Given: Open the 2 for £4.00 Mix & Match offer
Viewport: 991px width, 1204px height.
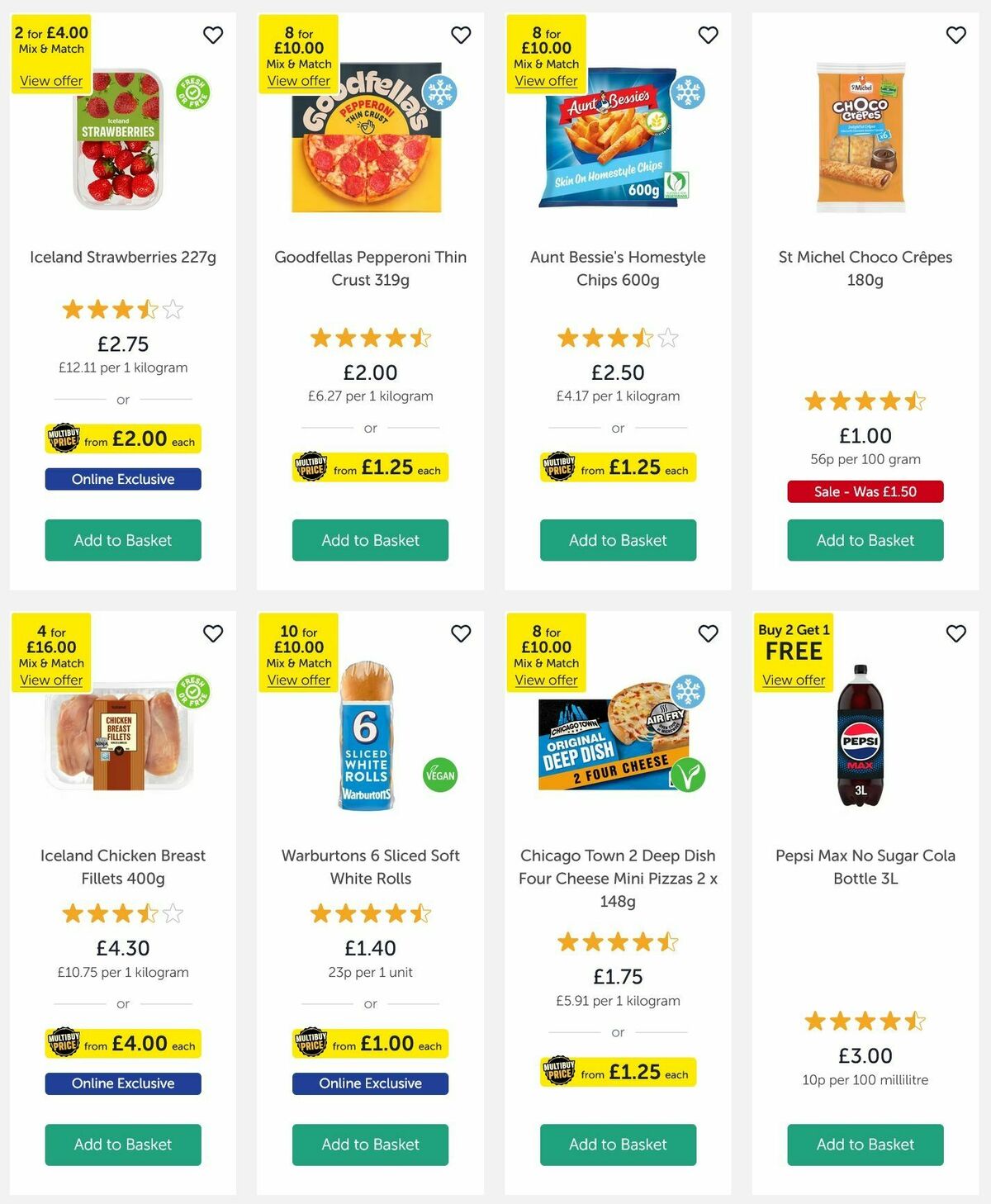Looking at the screenshot, I should pos(50,80).
